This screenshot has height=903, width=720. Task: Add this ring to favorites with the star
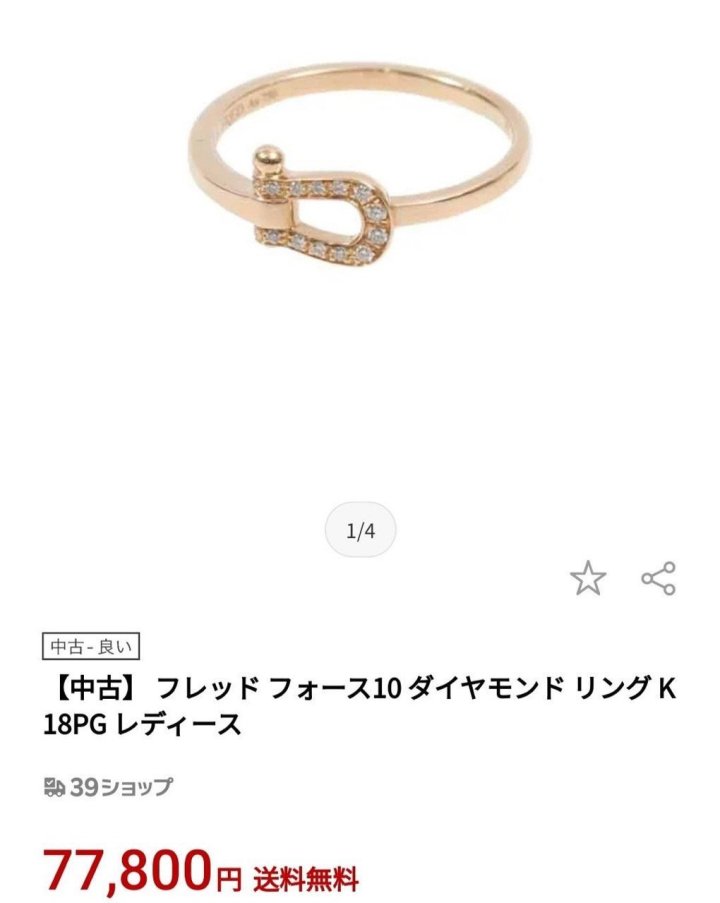[x=588, y=578]
